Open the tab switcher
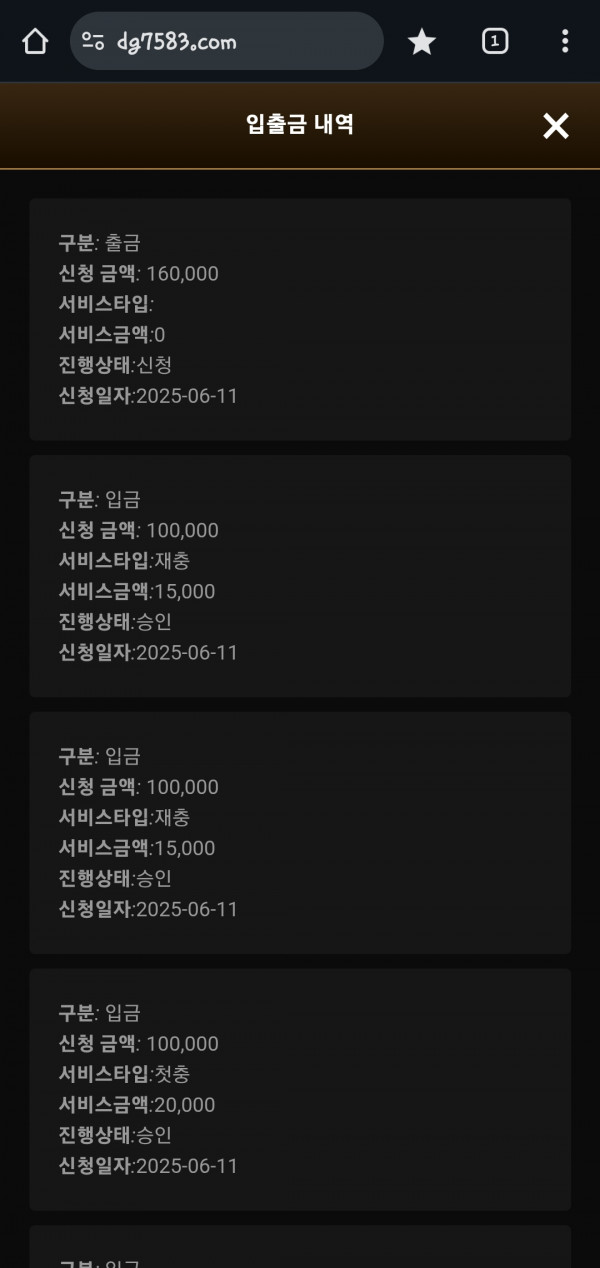This screenshot has height=1268, width=600. (x=494, y=41)
